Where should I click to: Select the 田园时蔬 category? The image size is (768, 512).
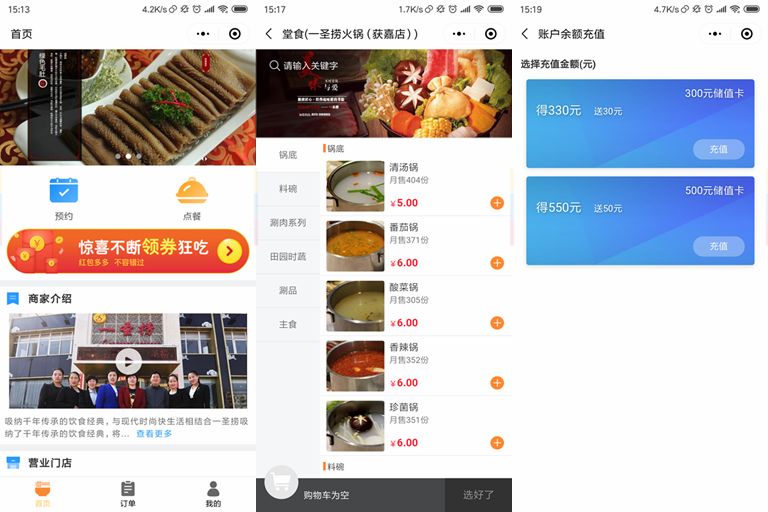[x=288, y=257]
